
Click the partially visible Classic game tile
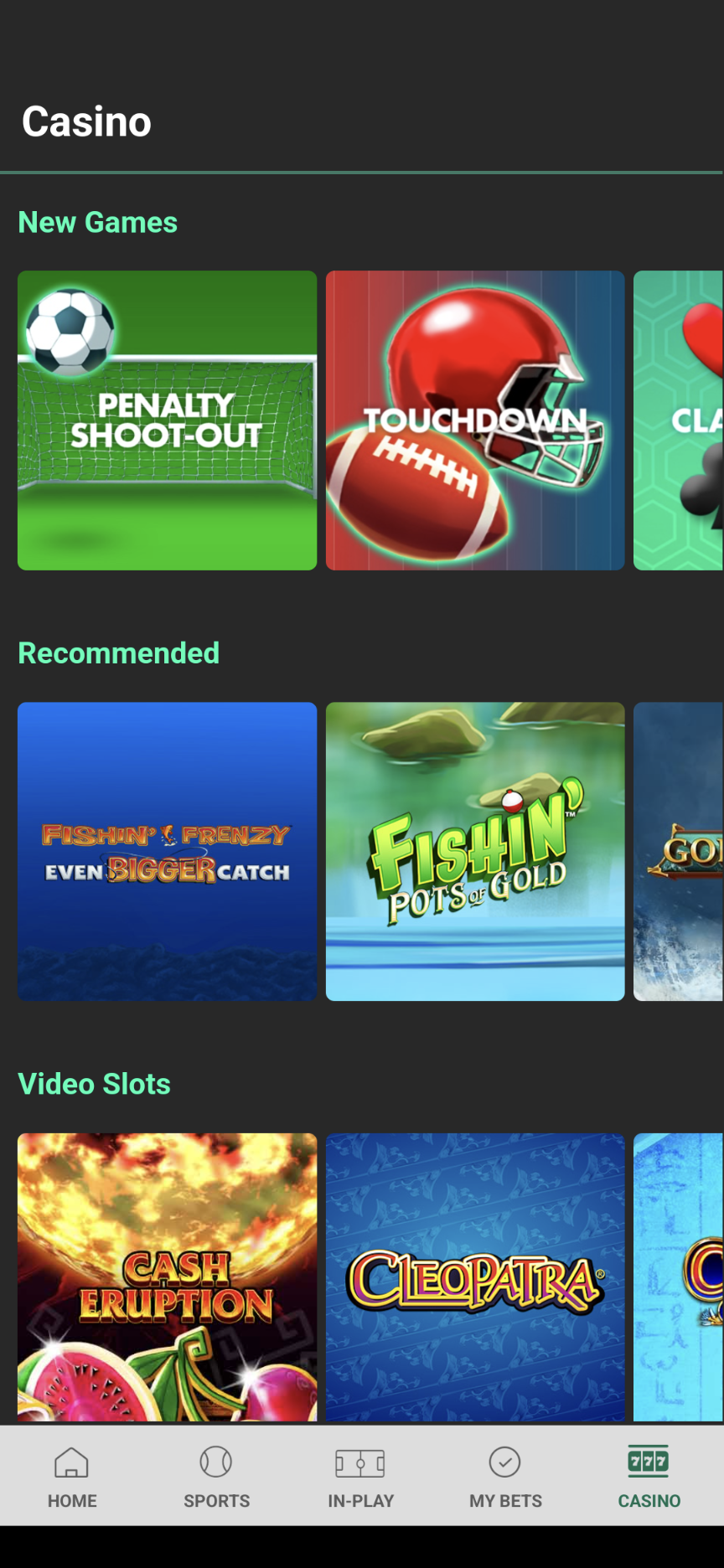(x=679, y=420)
